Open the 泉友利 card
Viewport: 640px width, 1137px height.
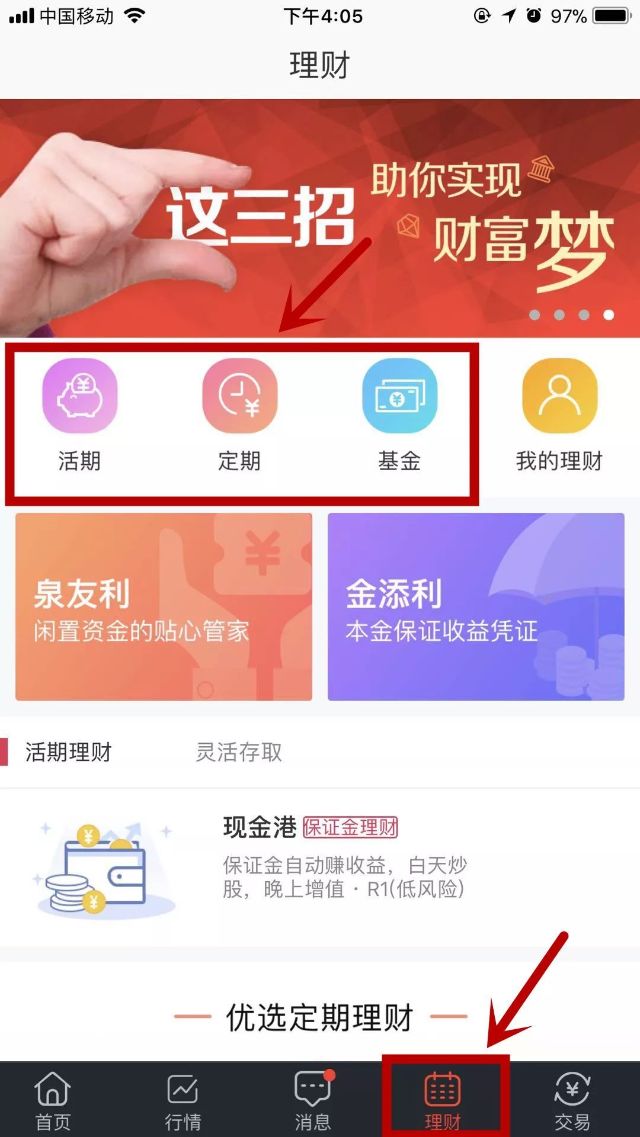tap(164, 607)
